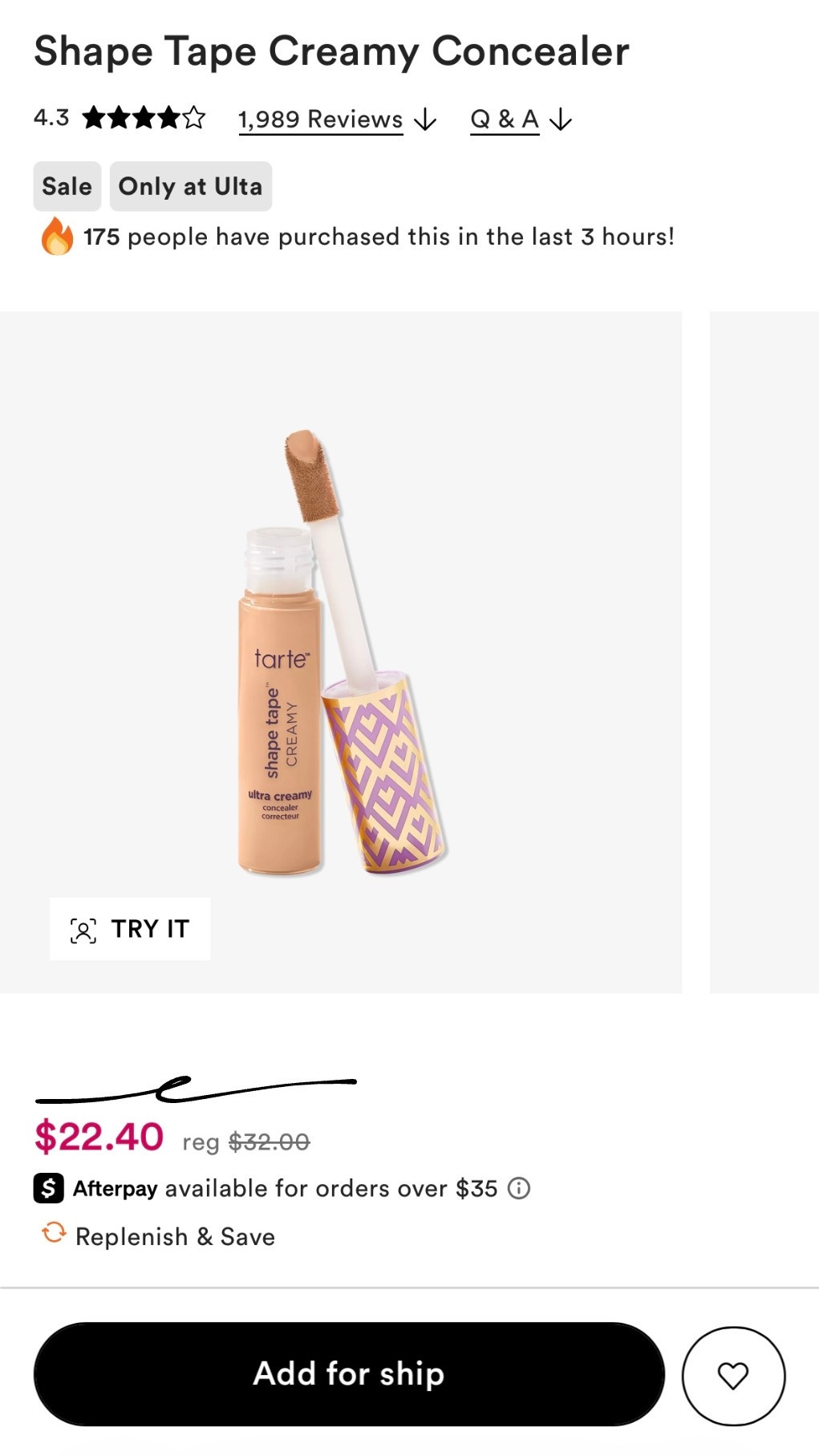Open Replenish & Save option
This screenshot has width=819, height=1456.
click(x=175, y=1236)
